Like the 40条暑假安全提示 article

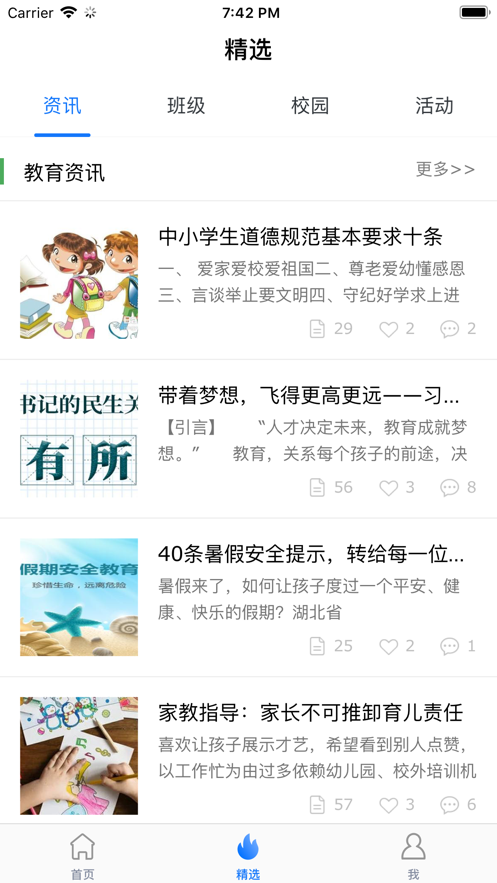click(x=388, y=646)
